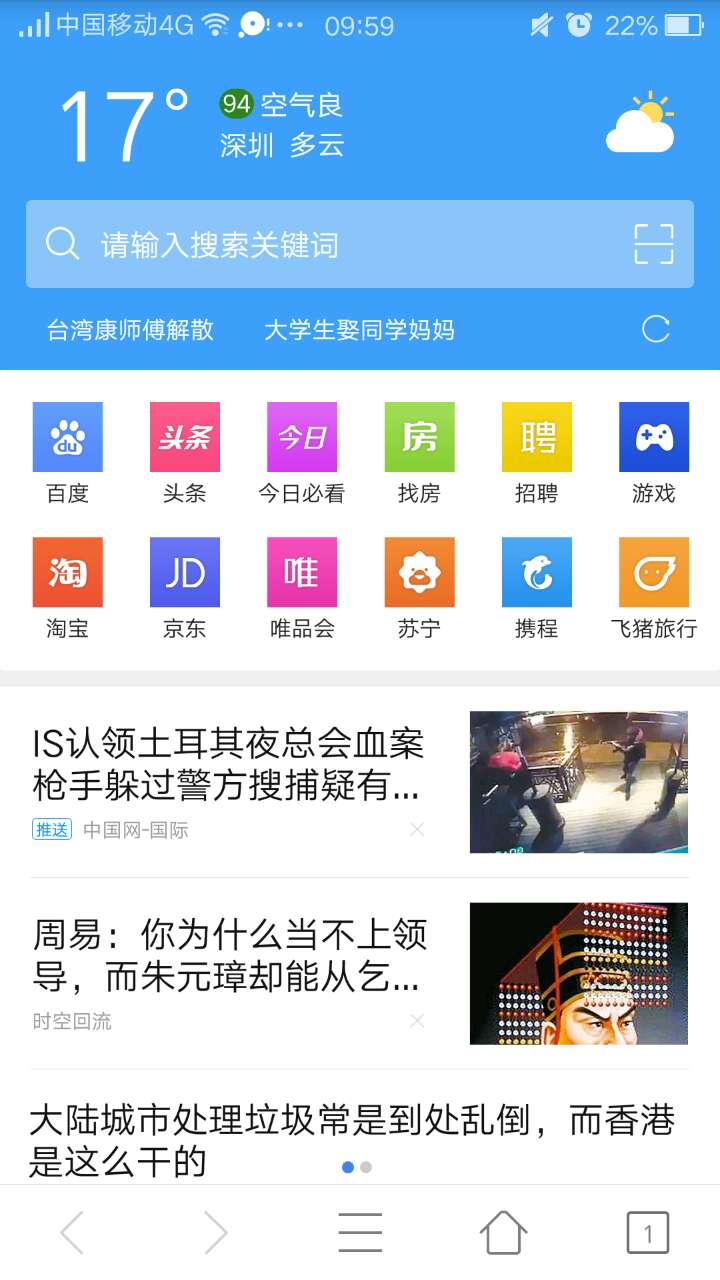
Task: Select the 游戏 games gamepad icon
Action: pyautogui.click(x=653, y=437)
